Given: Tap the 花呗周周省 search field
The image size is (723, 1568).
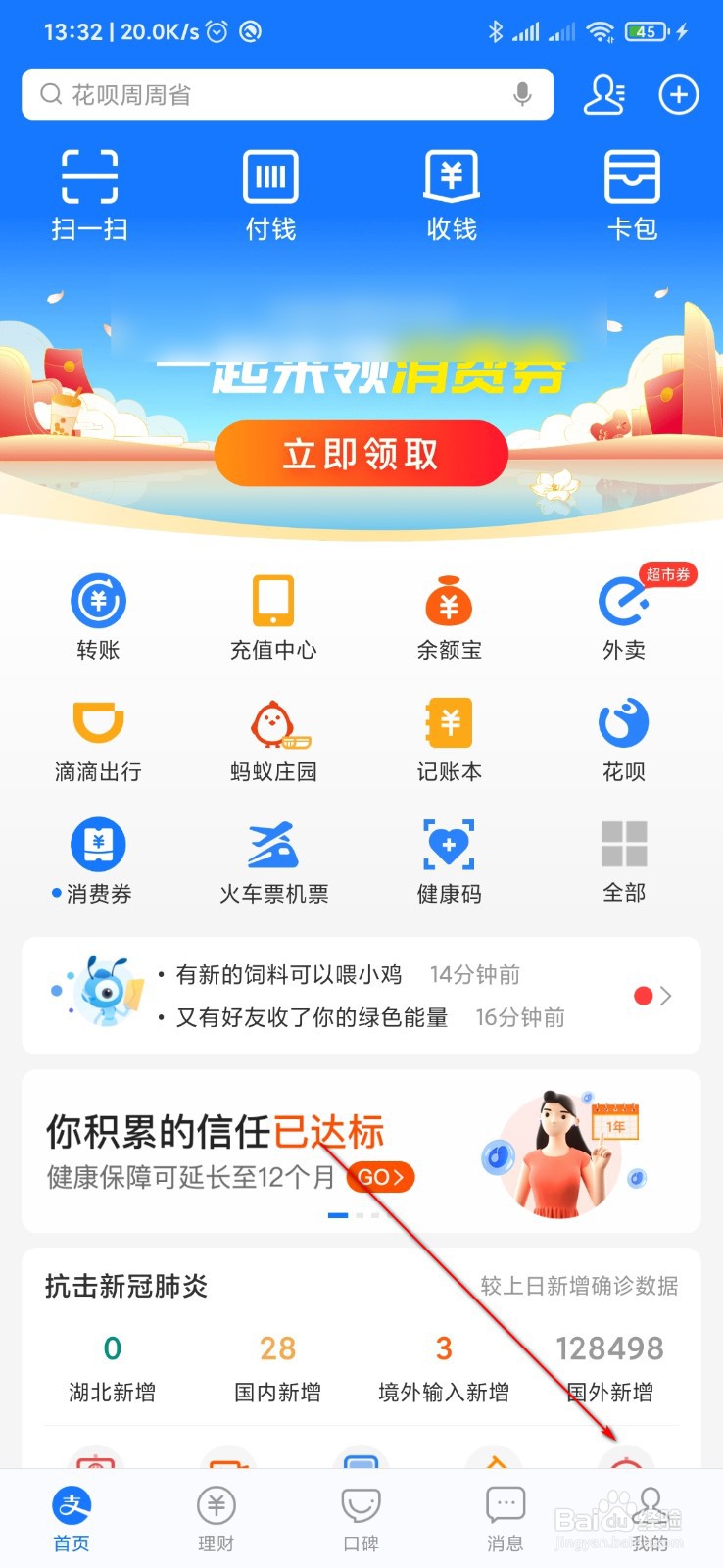Looking at the screenshot, I should (286, 94).
